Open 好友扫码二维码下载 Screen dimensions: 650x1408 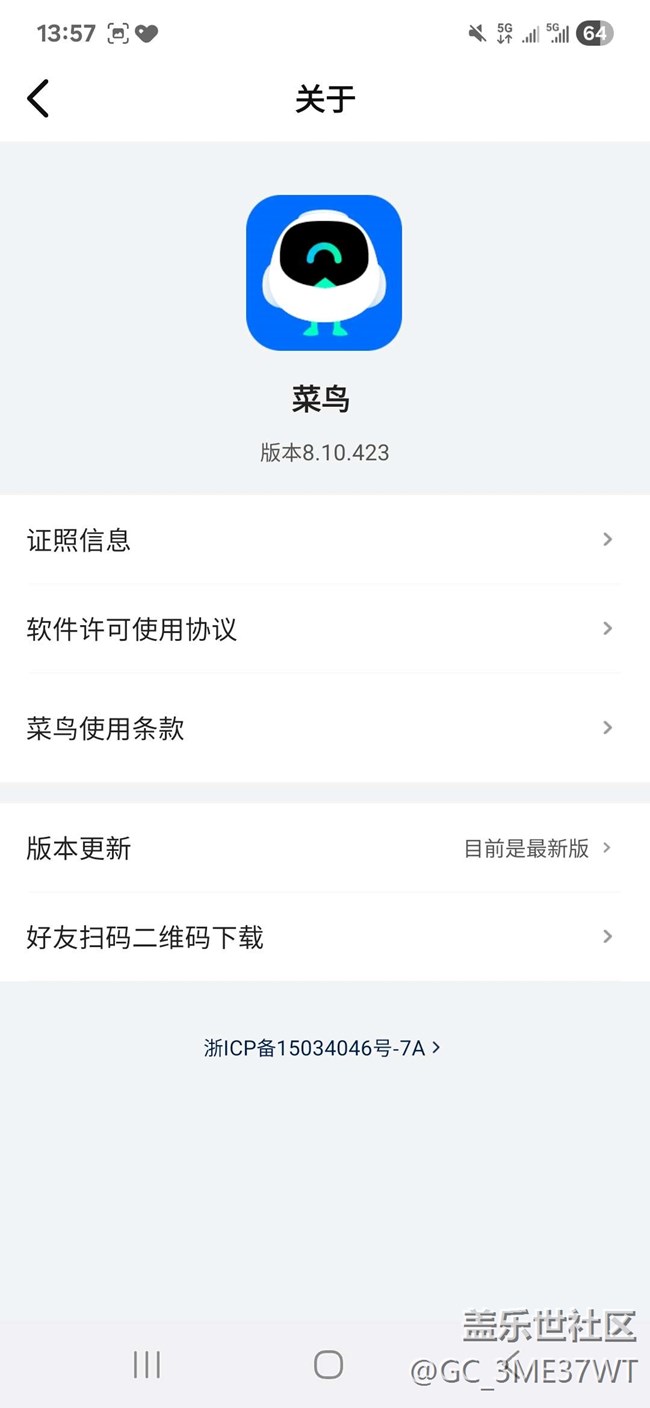(x=324, y=937)
